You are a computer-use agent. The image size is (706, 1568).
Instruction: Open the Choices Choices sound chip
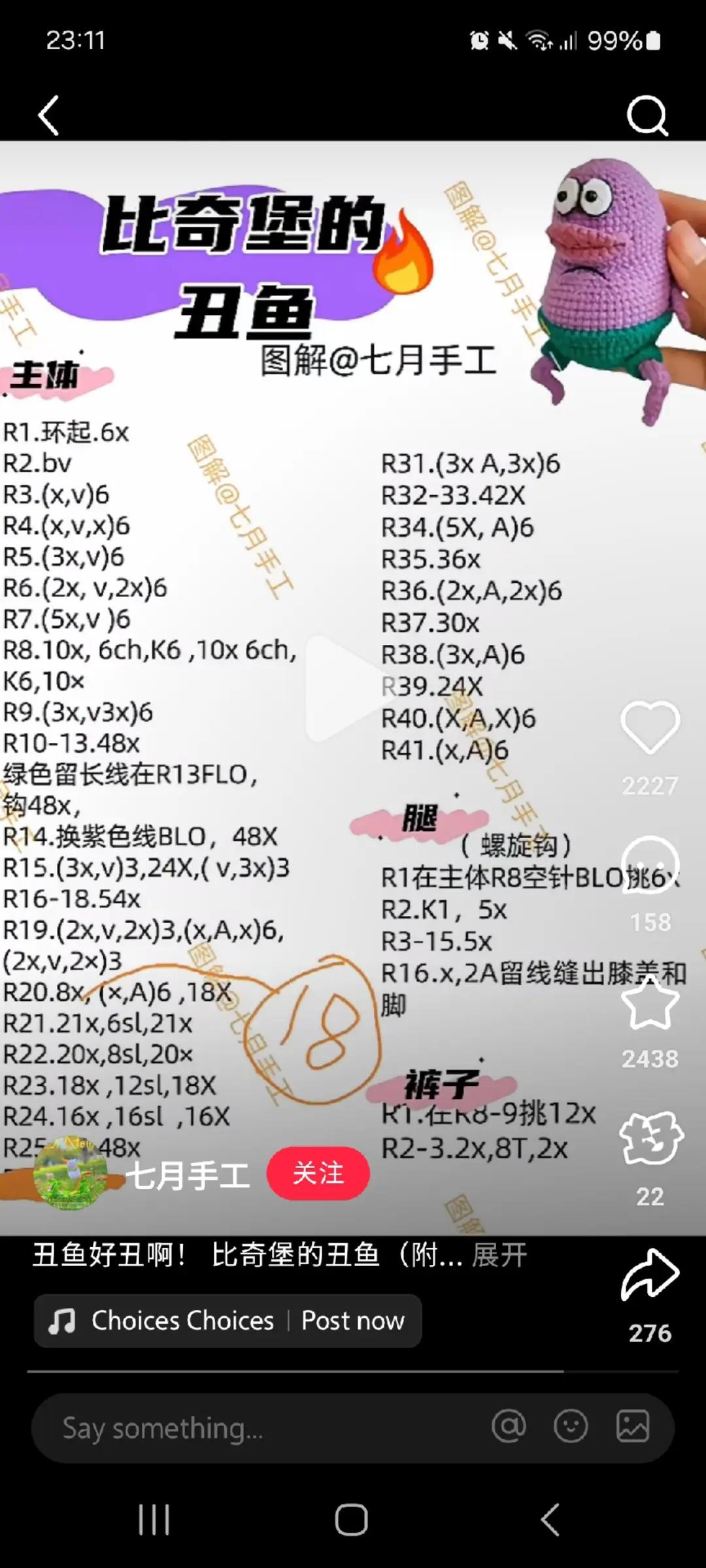tap(227, 1320)
